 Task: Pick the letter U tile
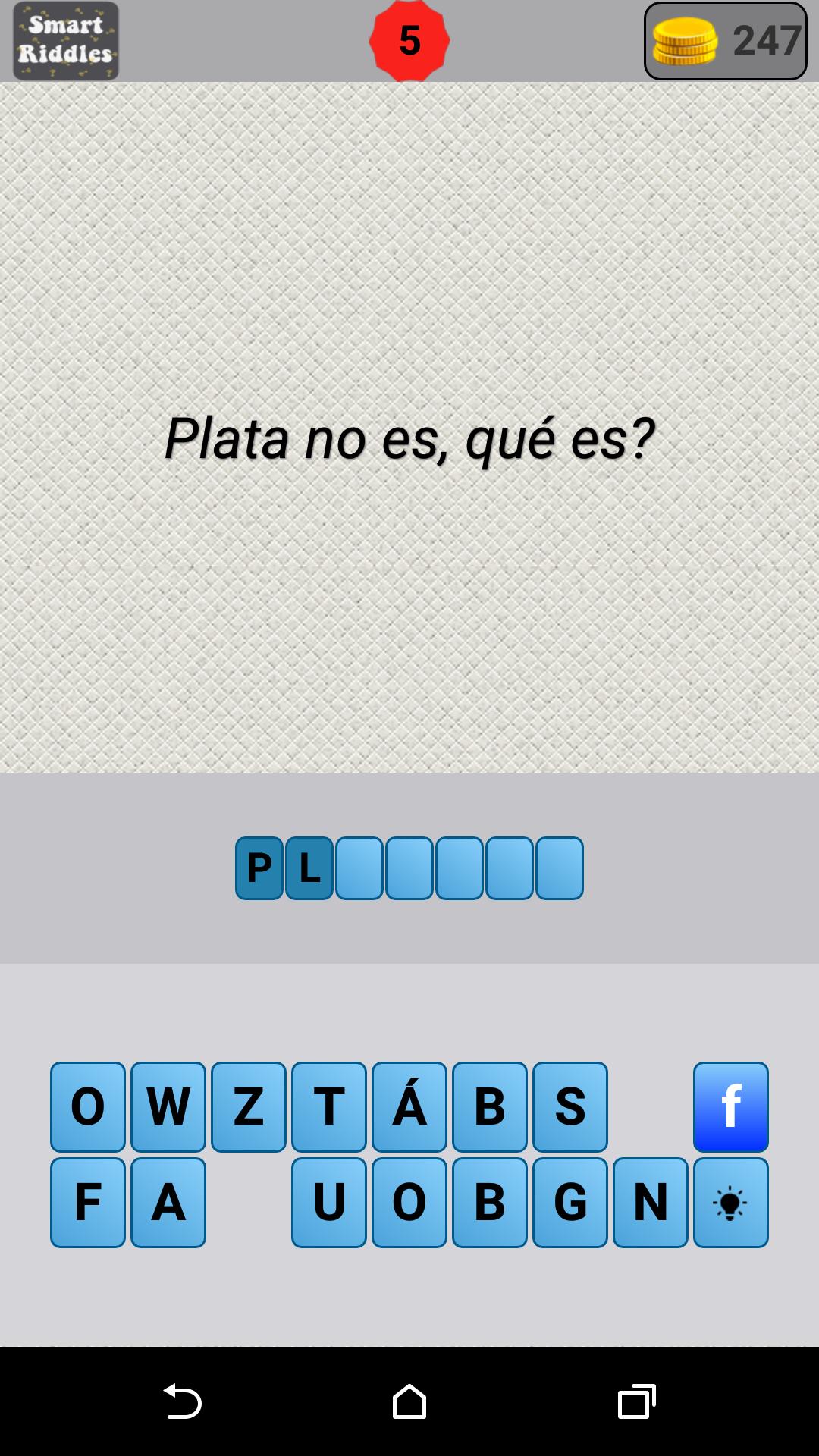[x=329, y=1202]
